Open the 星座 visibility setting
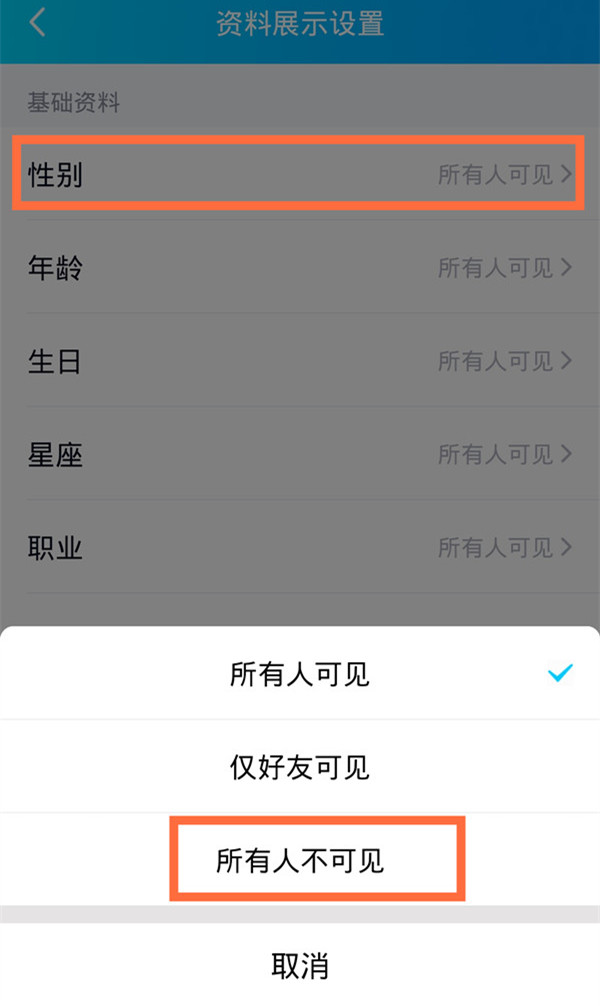The image size is (600, 1006). coord(300,454)
